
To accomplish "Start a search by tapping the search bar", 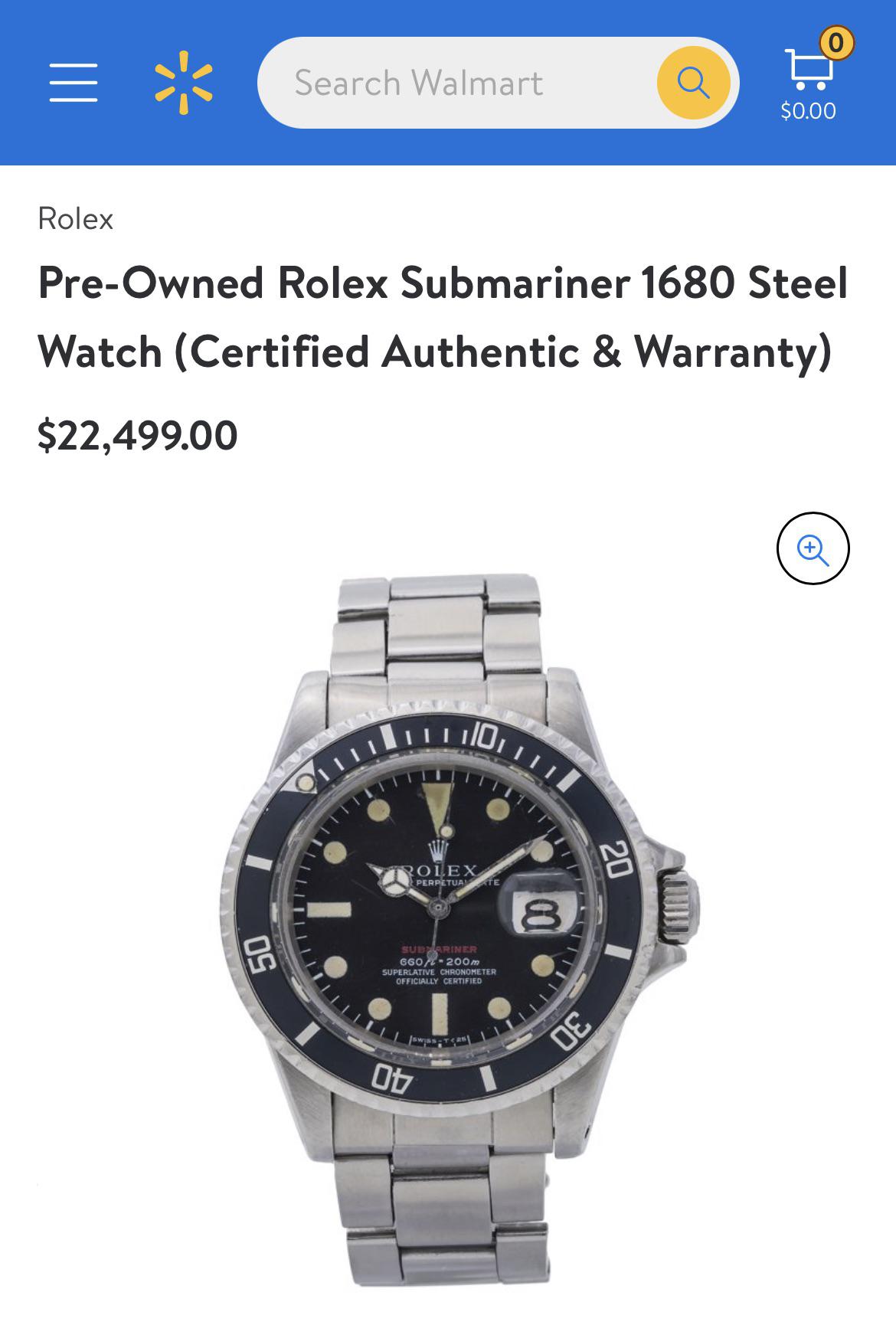I will click(459, 83).
